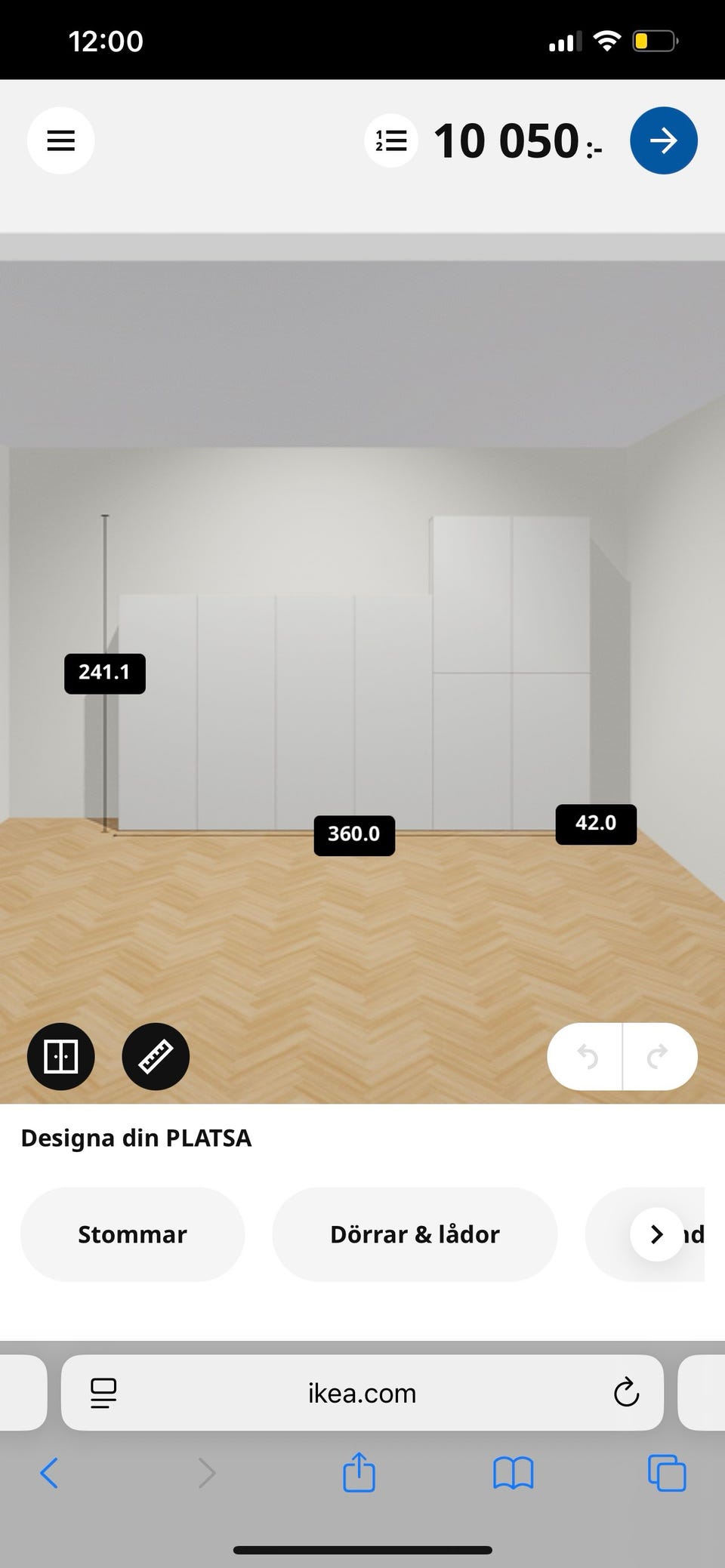Image resolution: width=725 pixels, height=1568 pixels.
Task: Open Safari page settings icon
Action: point(103,1393)
